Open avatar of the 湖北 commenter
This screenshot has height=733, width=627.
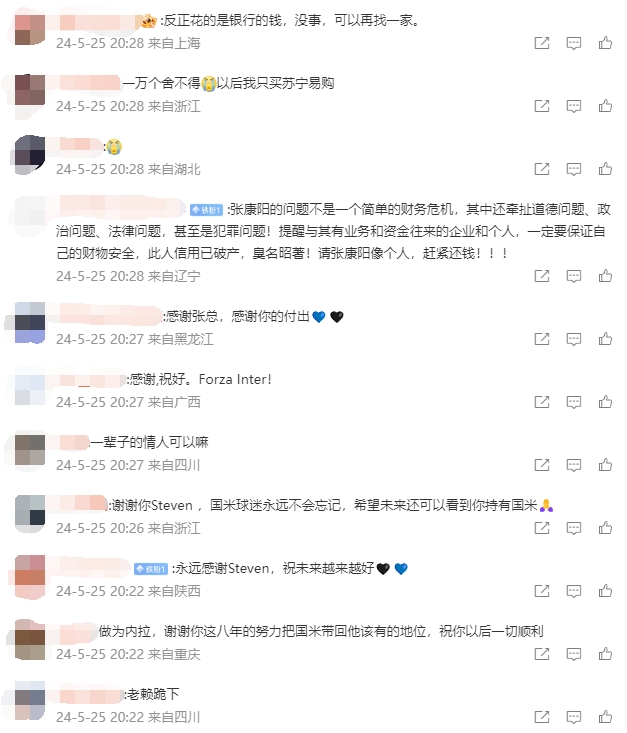[x=30, y=155]
